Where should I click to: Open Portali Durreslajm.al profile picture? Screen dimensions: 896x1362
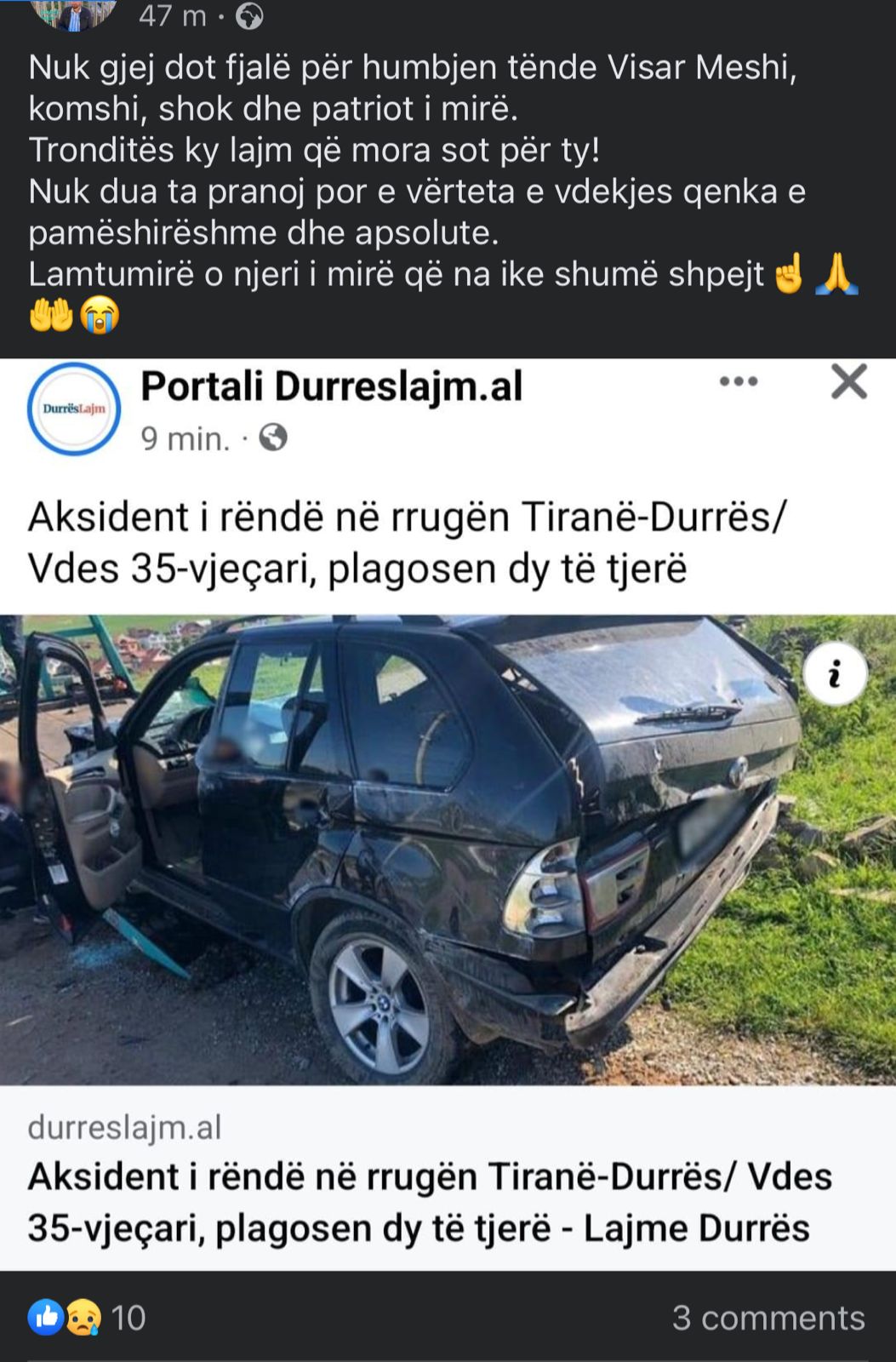coord(74,409)
